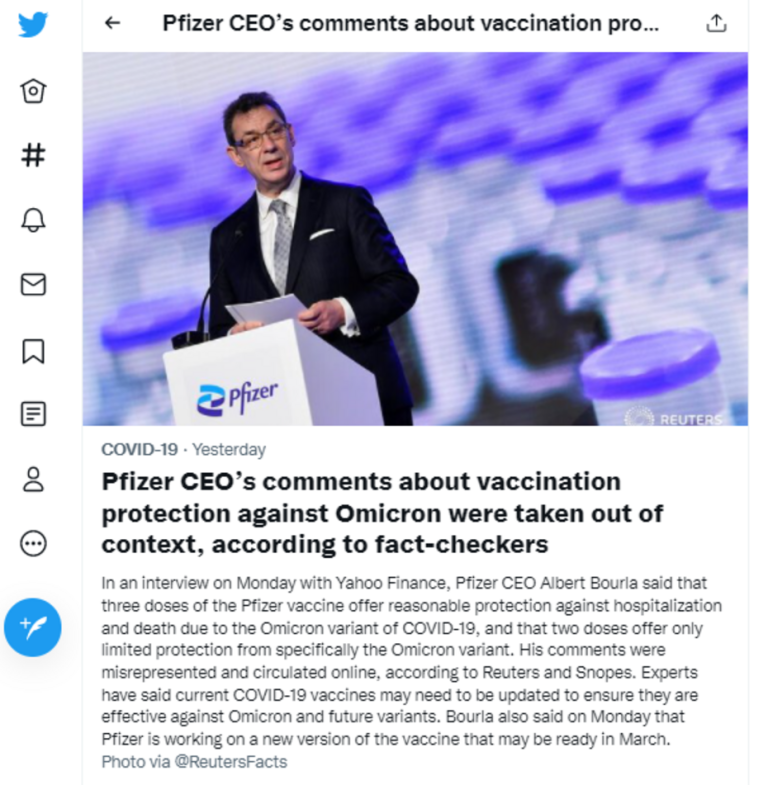Open Messages envelope
The image size is (768, 785).
pyautogui.click(x=33, y=285)
